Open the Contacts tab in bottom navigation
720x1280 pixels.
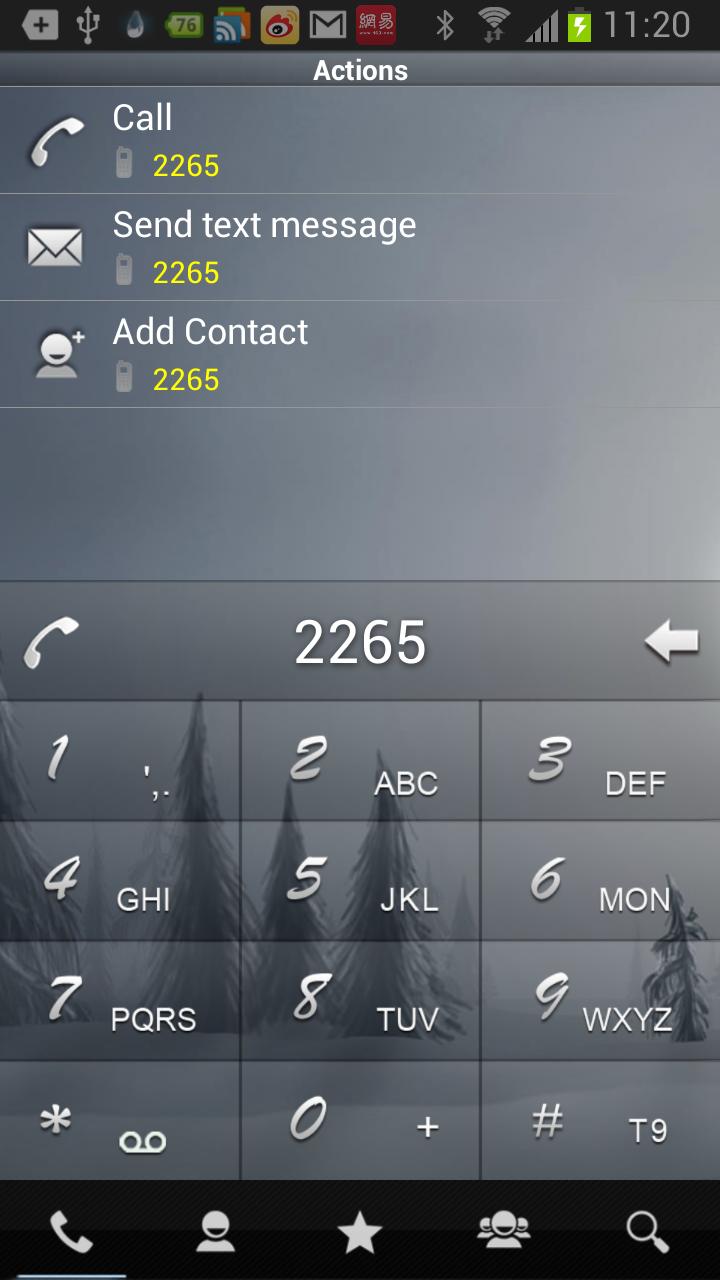[x=216, y=1232]
